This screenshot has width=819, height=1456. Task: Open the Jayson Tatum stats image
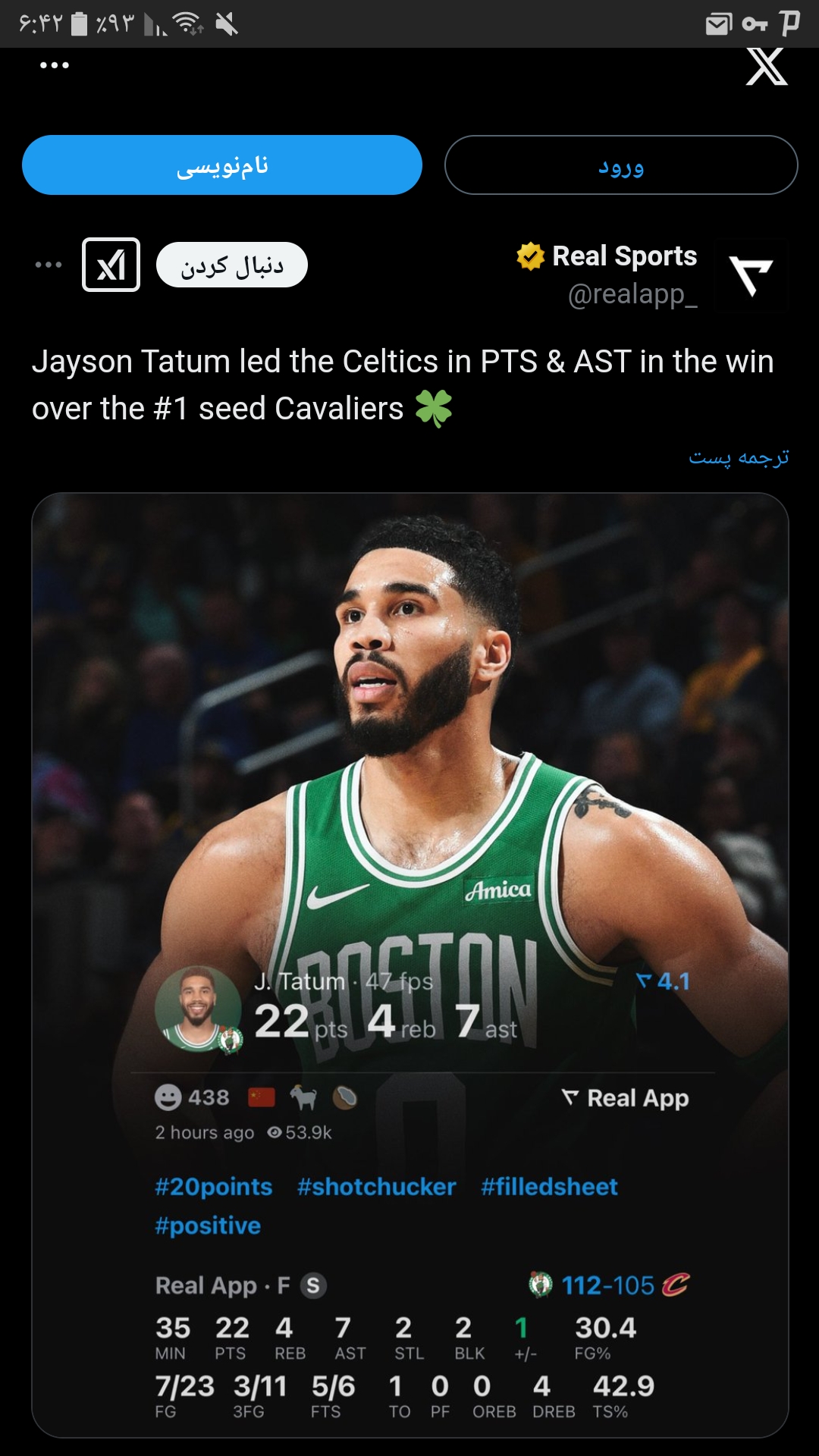point(410,965)
